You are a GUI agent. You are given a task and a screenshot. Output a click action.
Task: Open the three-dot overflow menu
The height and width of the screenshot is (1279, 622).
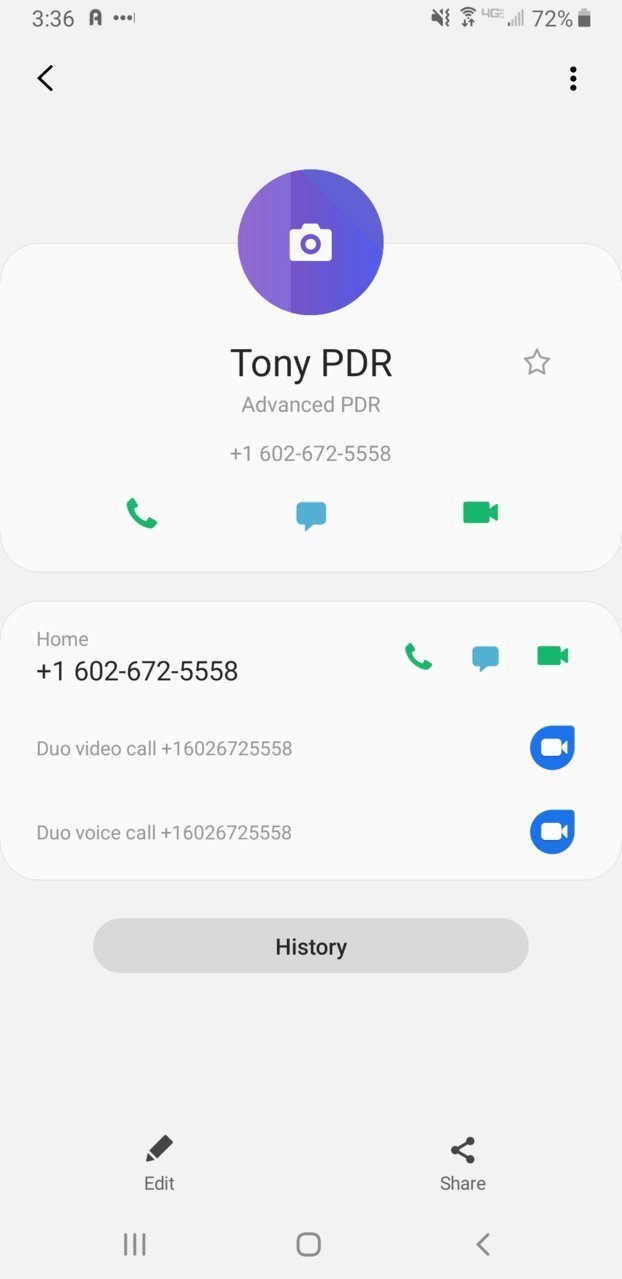tap(573, 79)
